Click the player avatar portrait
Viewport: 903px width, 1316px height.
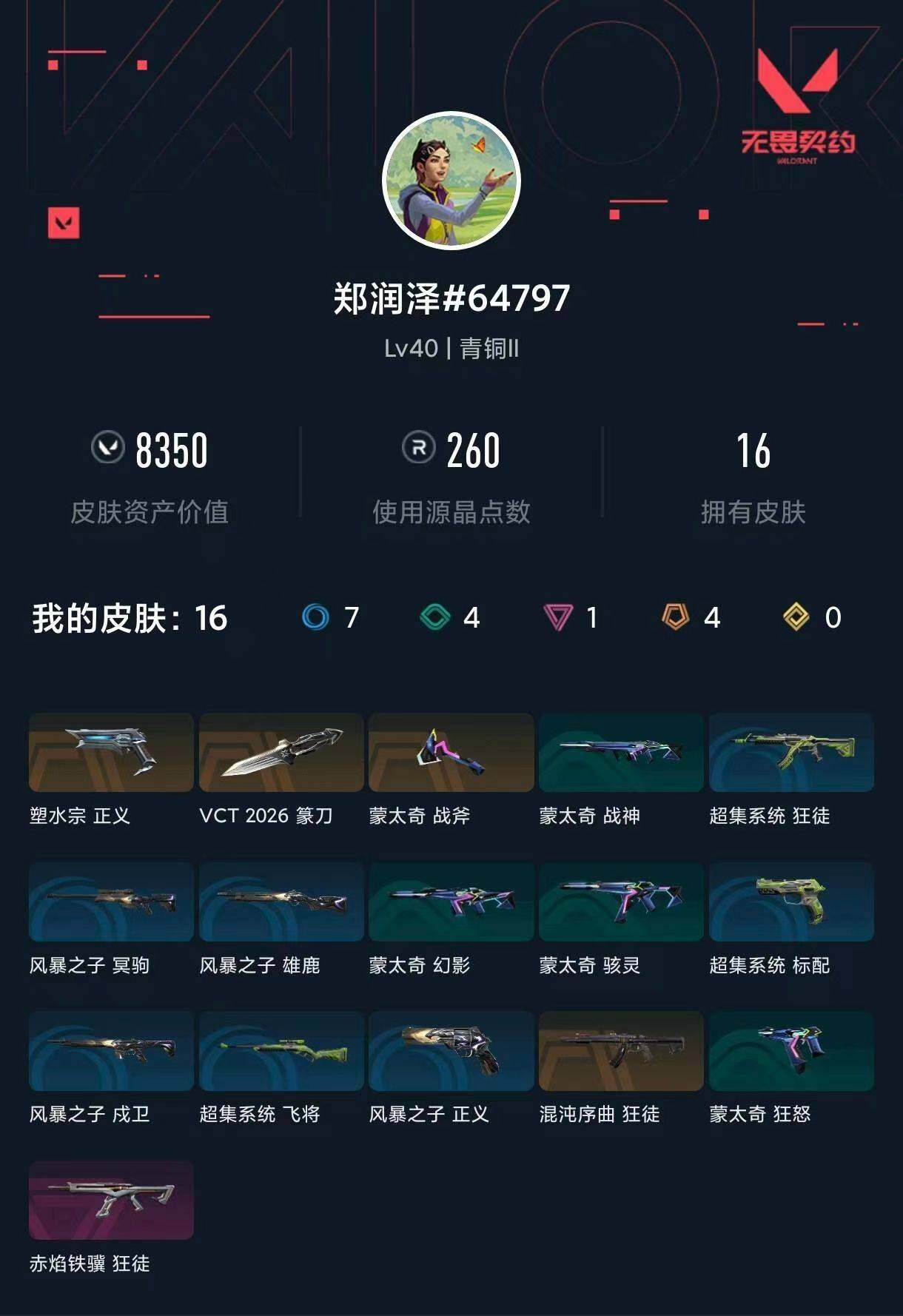pos(451,178)
